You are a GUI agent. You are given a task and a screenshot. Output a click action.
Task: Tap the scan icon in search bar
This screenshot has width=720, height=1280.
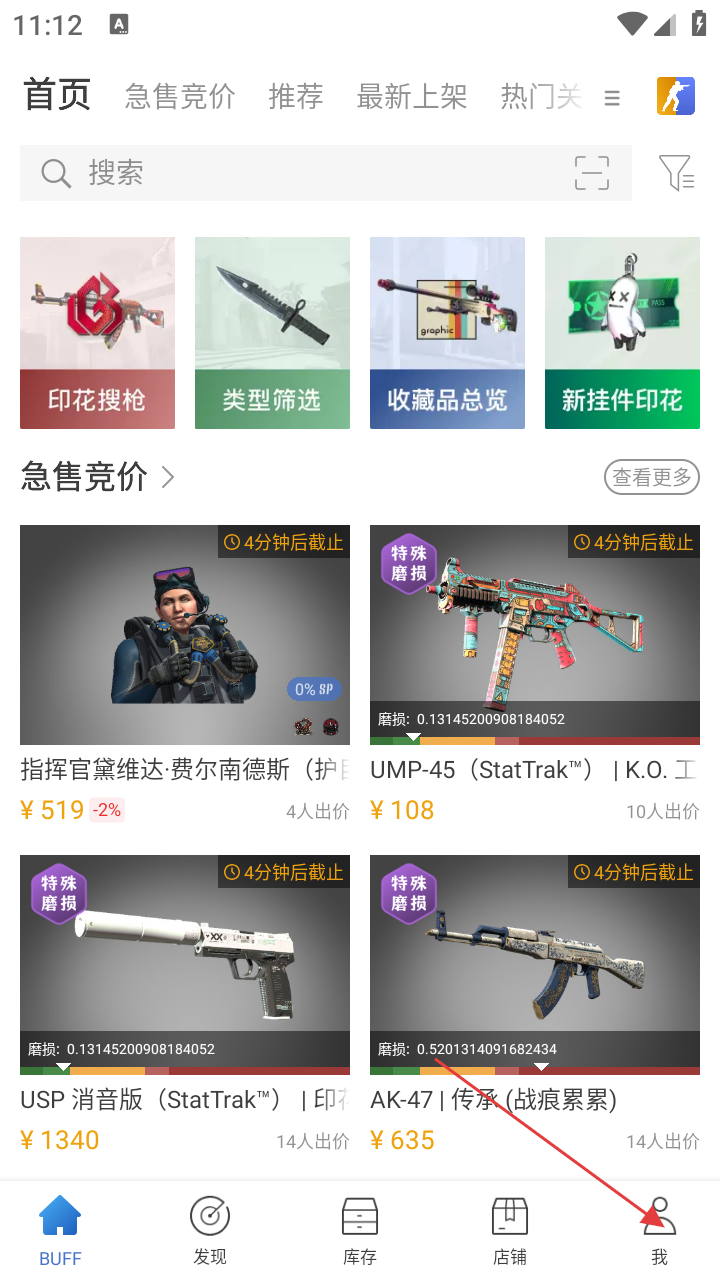pyautogui.click(x=592, y=173)
